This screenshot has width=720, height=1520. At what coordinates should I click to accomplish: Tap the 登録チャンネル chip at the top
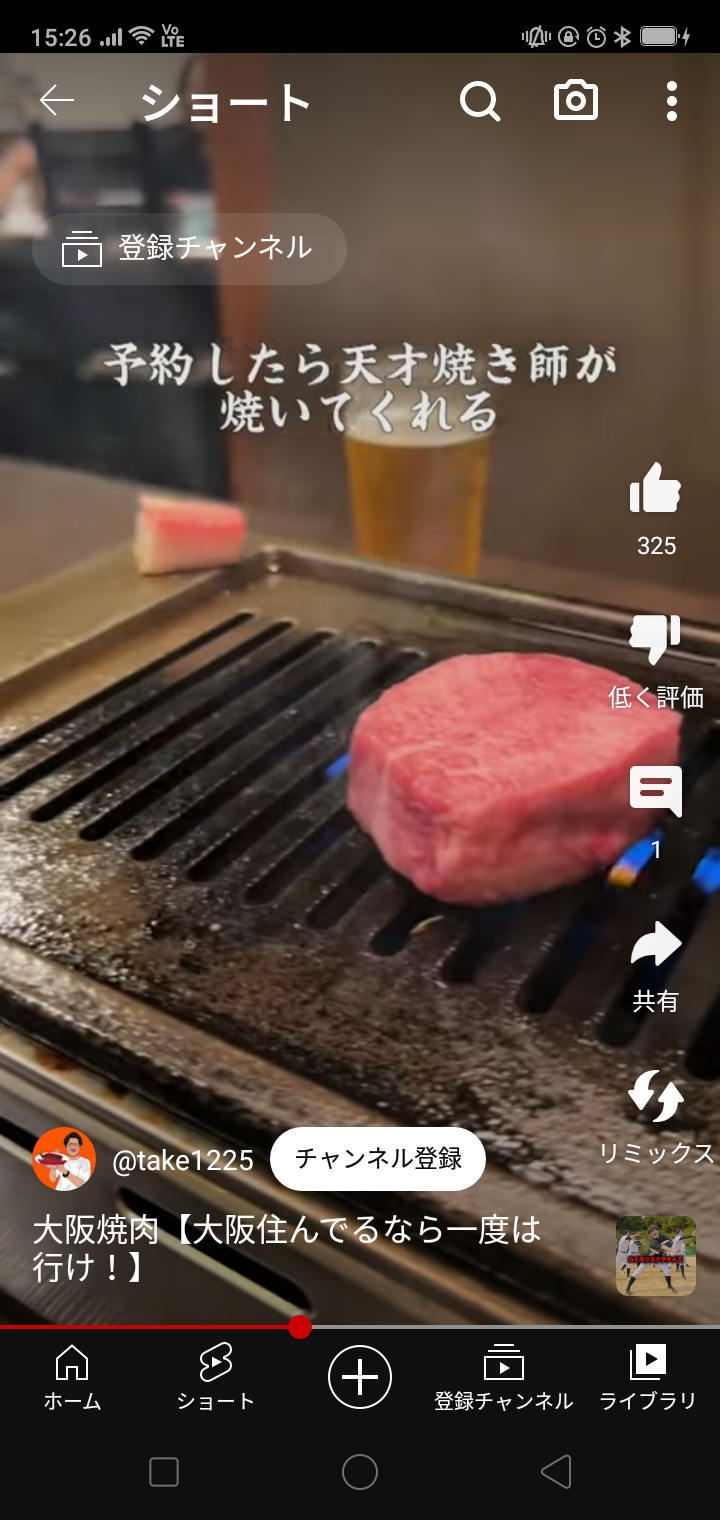coord(190,248)
